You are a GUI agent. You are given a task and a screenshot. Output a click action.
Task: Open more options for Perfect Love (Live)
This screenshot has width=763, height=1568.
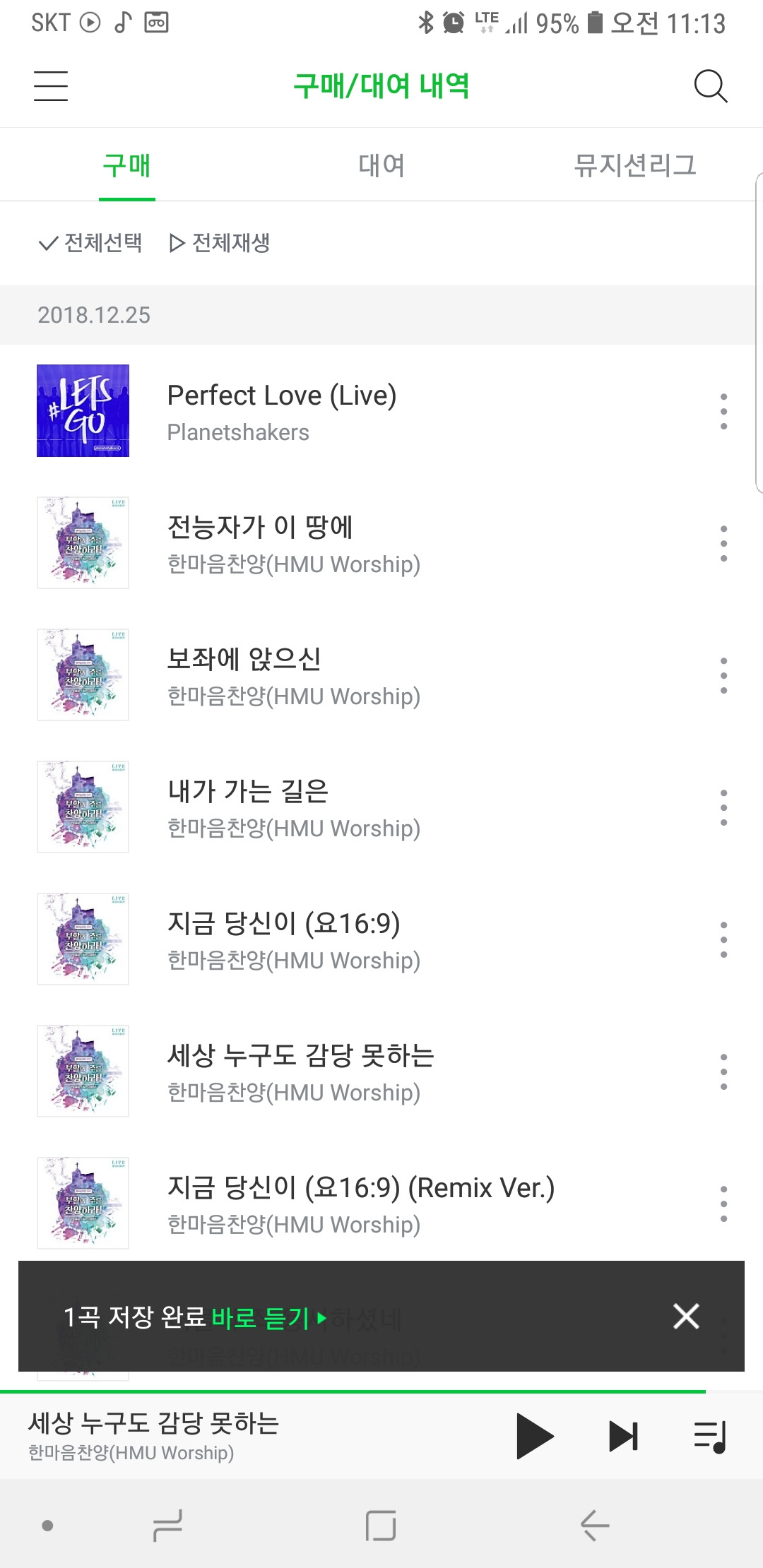723,411
